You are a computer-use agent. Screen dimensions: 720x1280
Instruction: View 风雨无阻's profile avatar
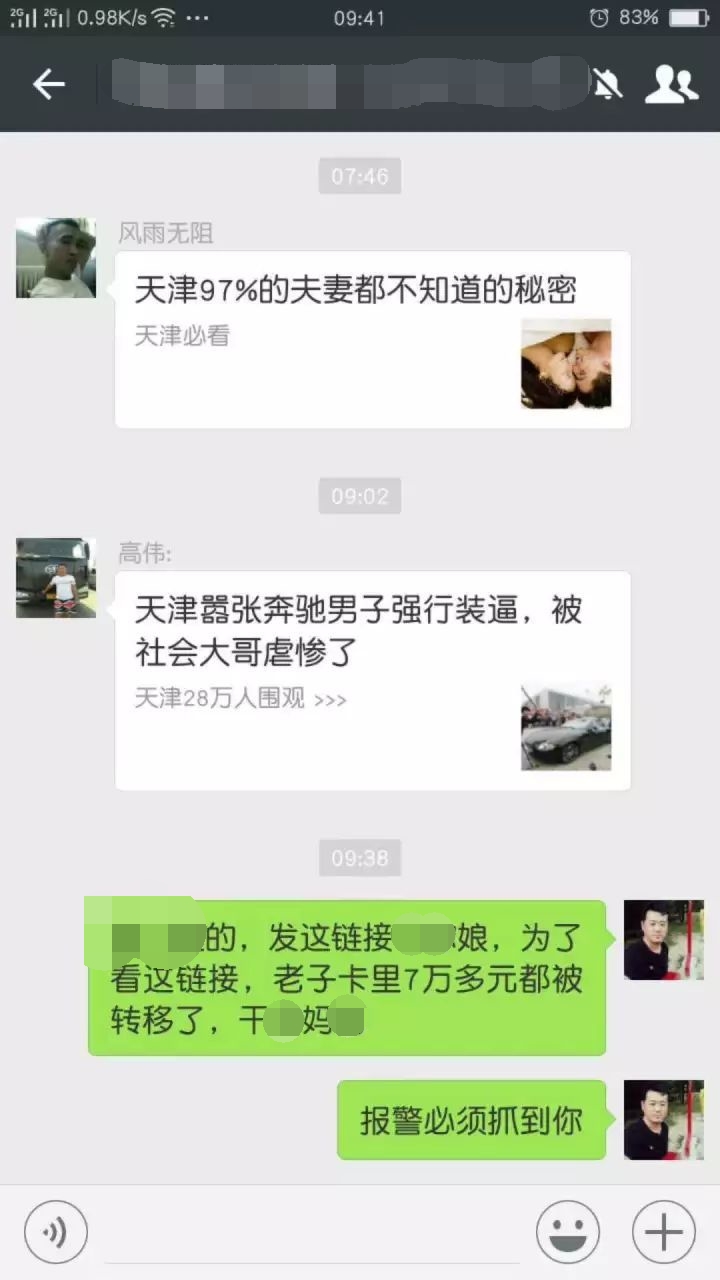pyautogui.click(x=56, y=258)
